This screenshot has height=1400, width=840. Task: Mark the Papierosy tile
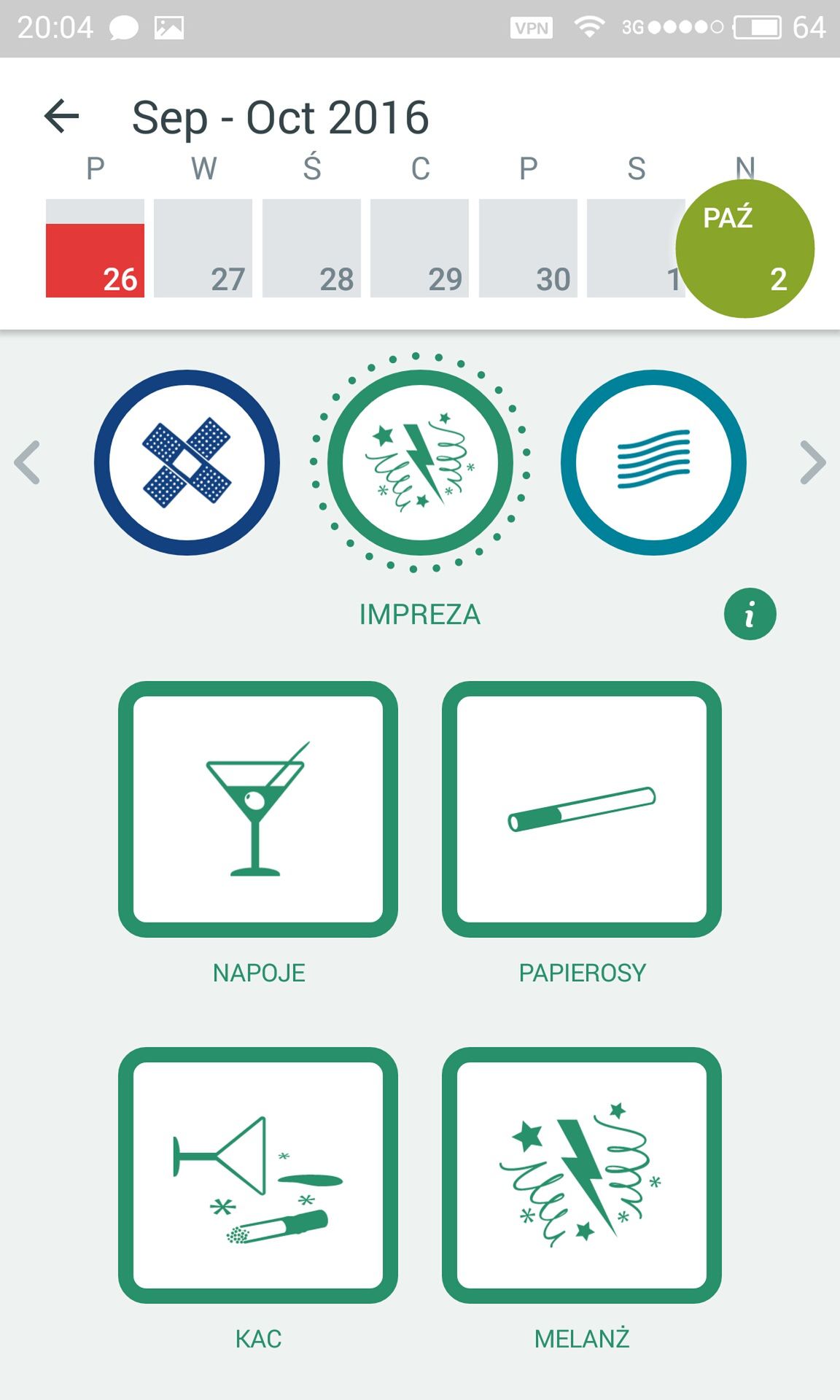click(582, 809)
